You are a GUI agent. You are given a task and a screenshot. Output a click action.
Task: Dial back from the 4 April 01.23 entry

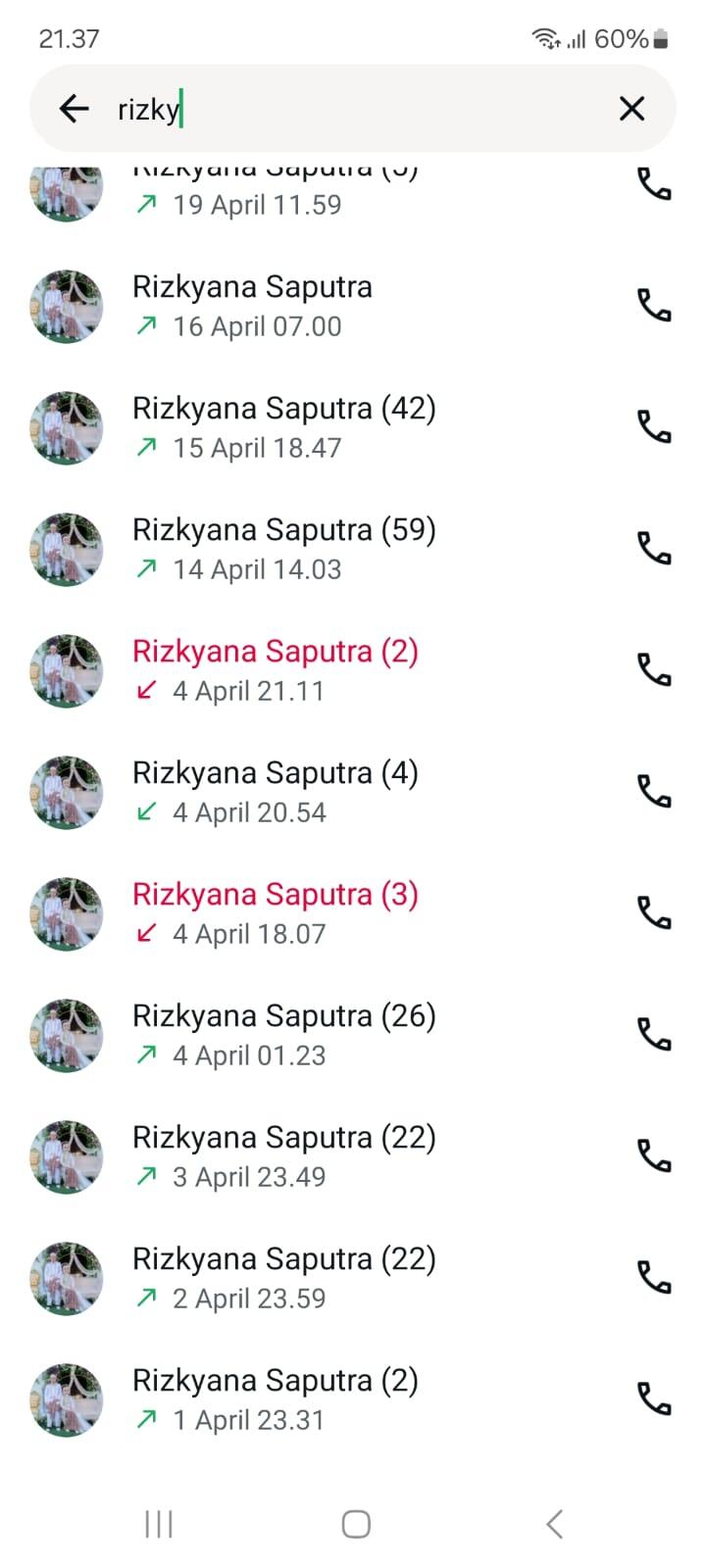coord(654,1035)
